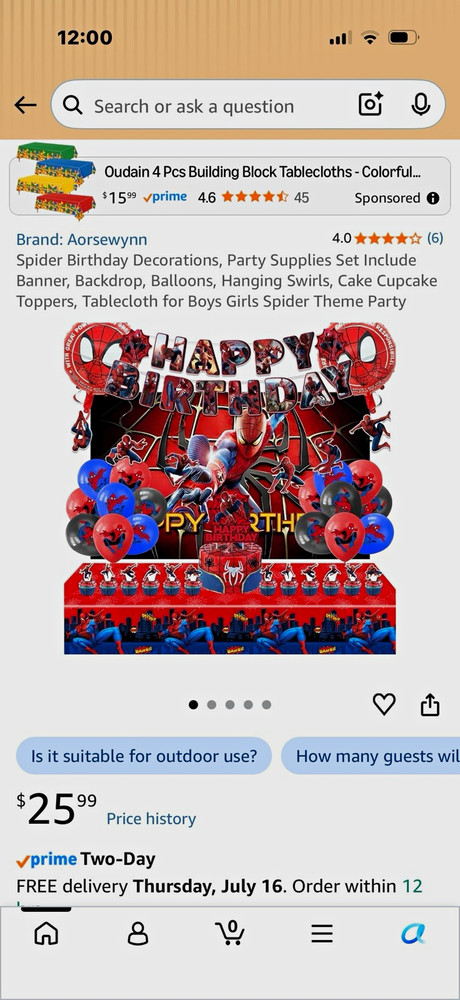Start voice search with the microphone
Image resolution: width=460 pixels, height=1000 pixels.
click(x=420, y=105)
